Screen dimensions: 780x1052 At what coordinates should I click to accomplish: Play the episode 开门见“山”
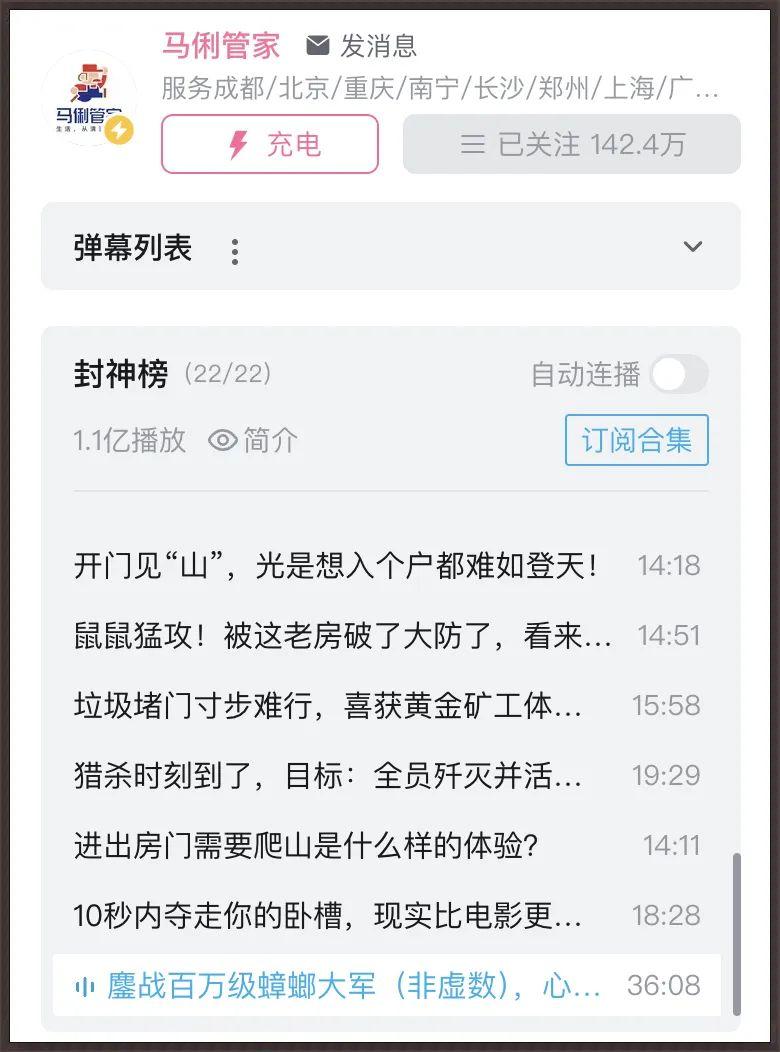[x=336, y=566]
